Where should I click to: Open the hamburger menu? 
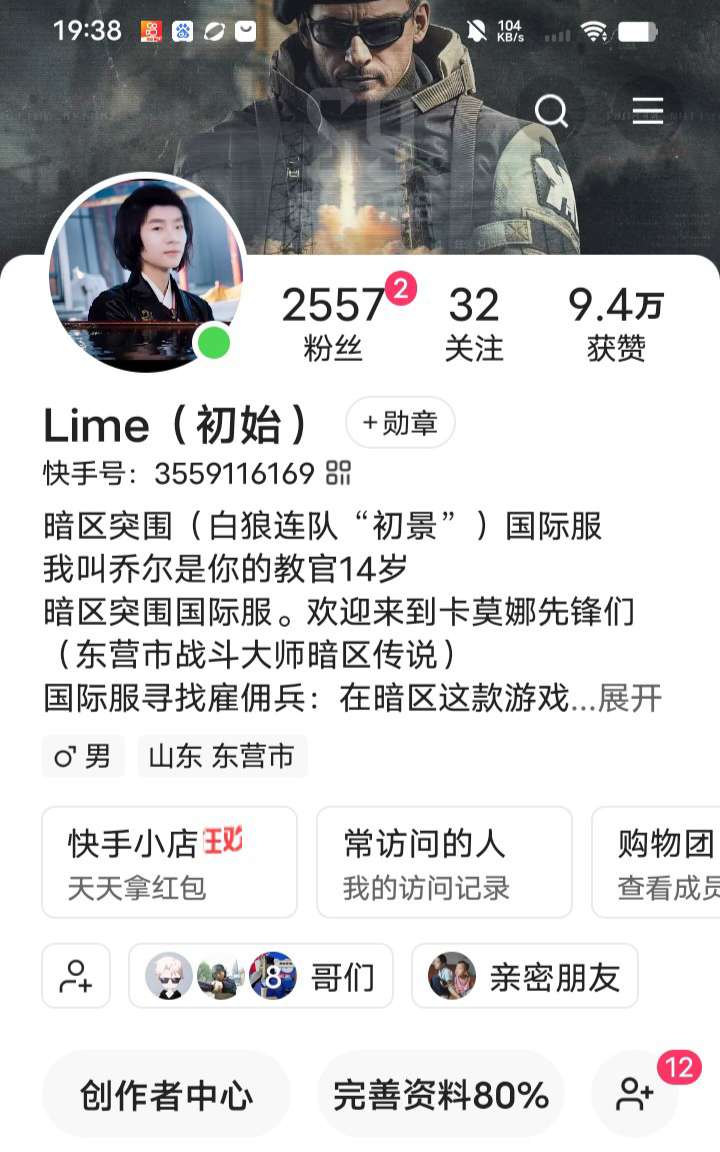click(648, 110)
